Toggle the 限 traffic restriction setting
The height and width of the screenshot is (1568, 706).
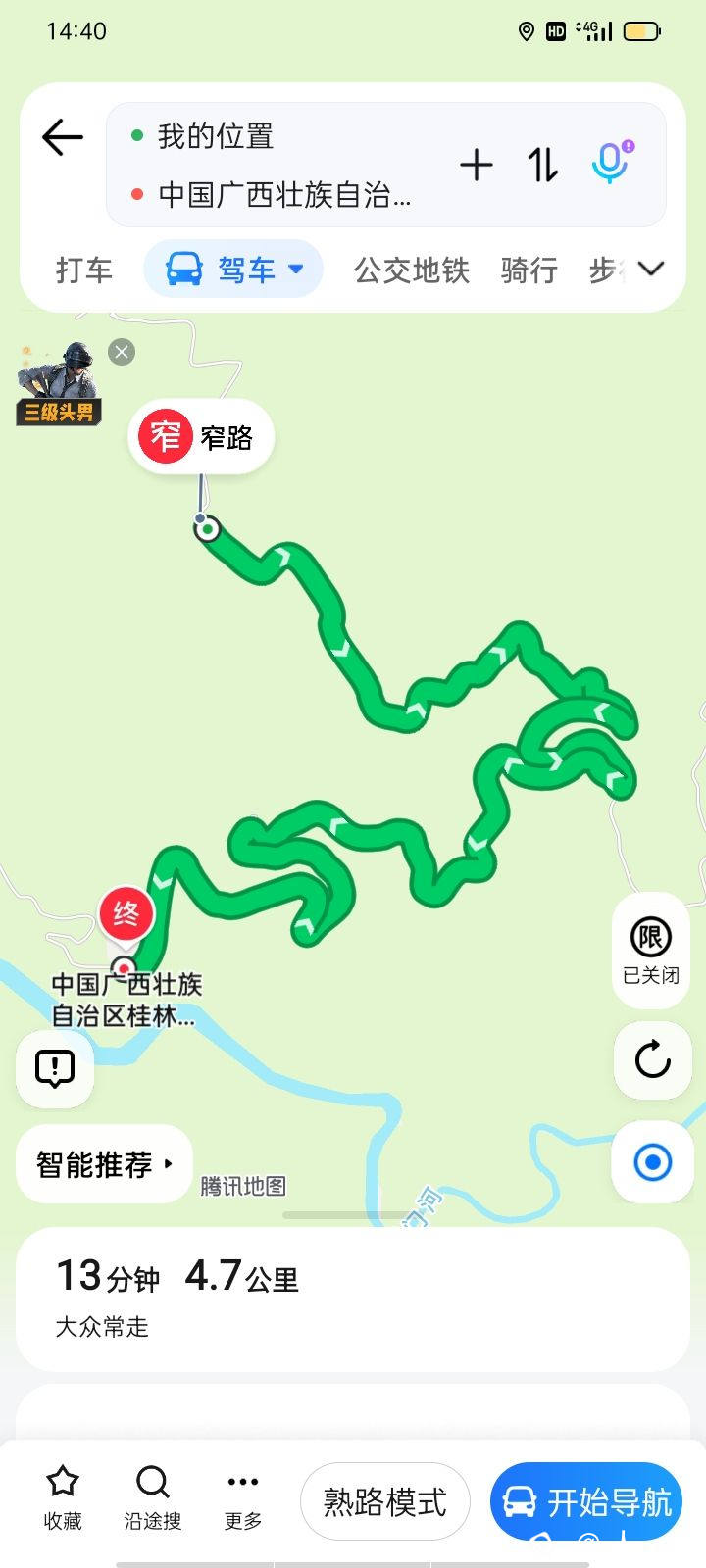point(650,950)
